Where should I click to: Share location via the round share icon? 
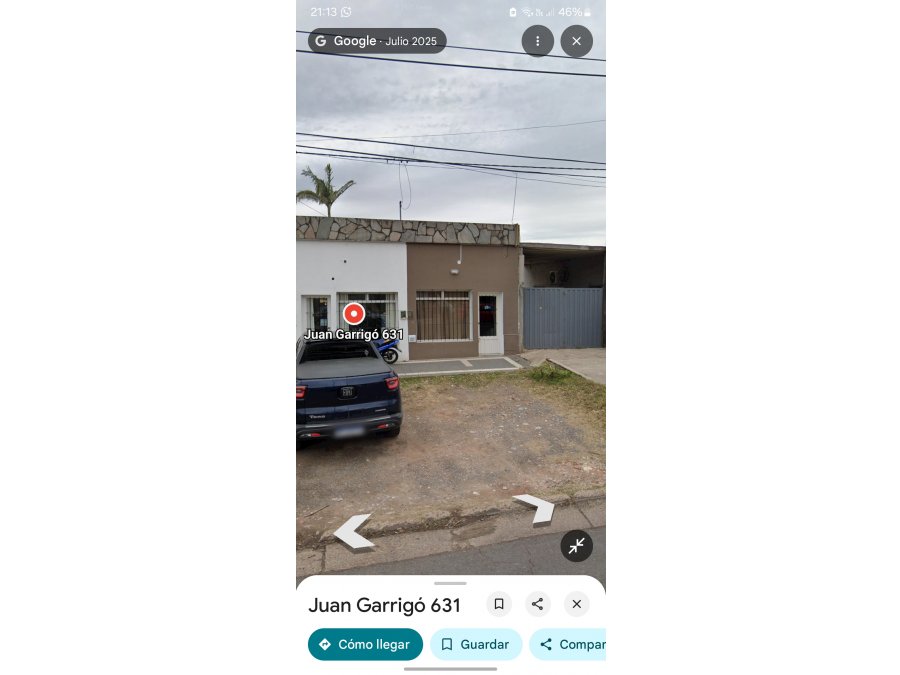tap(538, 604)
